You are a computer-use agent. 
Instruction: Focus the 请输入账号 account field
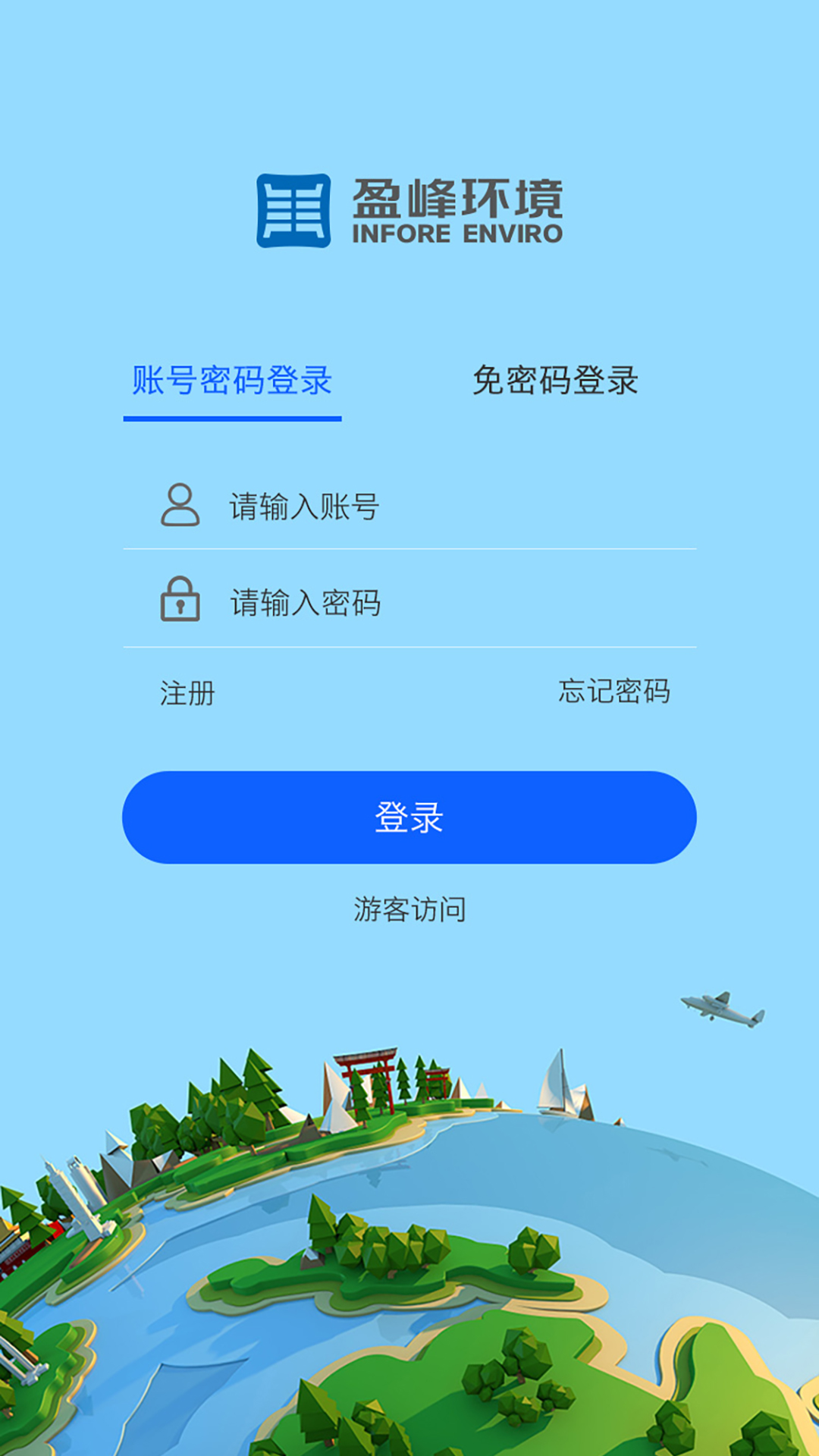[409, 506]
